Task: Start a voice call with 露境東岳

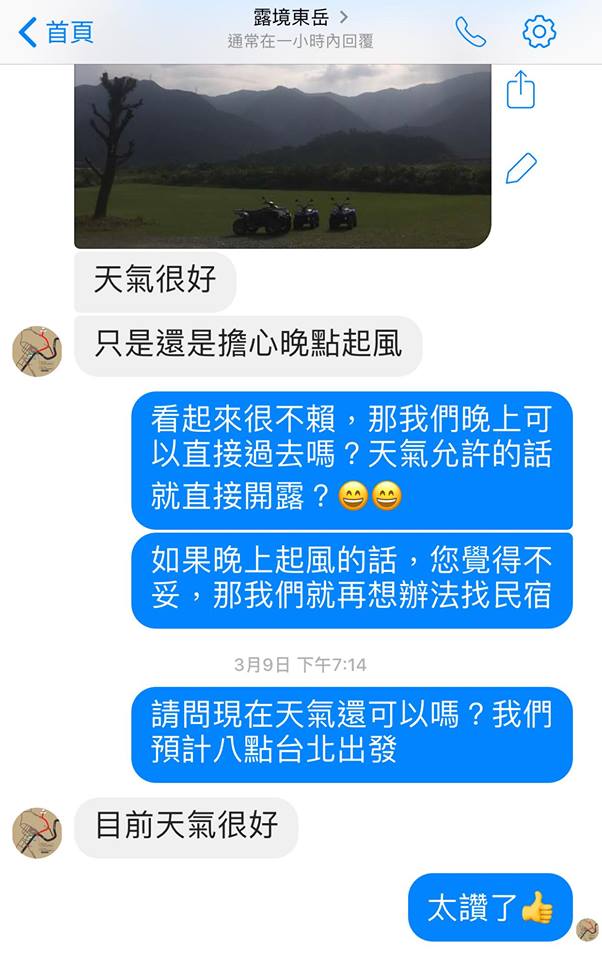Action: pyautogui.click(x=469, y=32)
